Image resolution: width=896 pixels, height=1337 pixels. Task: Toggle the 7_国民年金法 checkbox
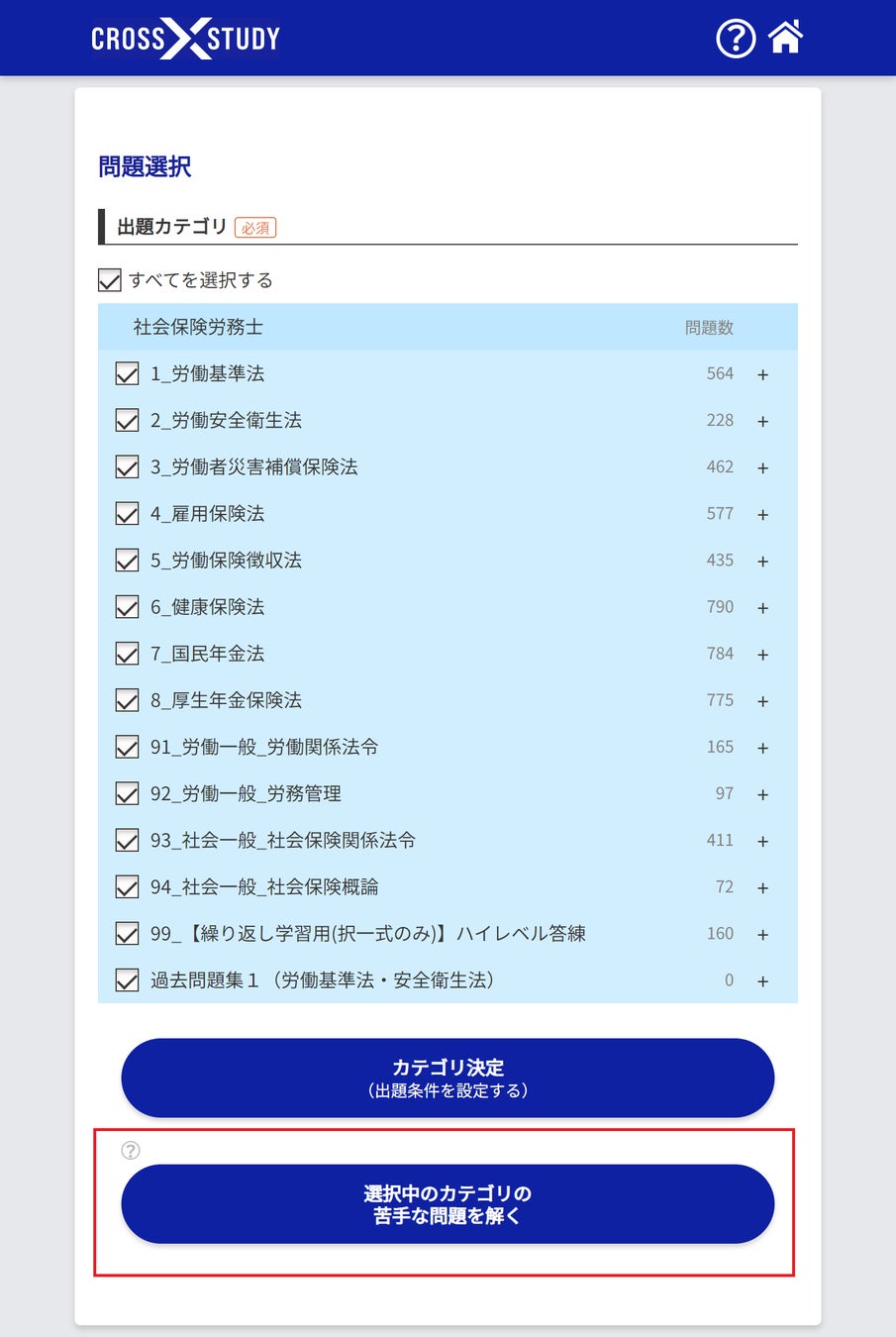point(127,654)
